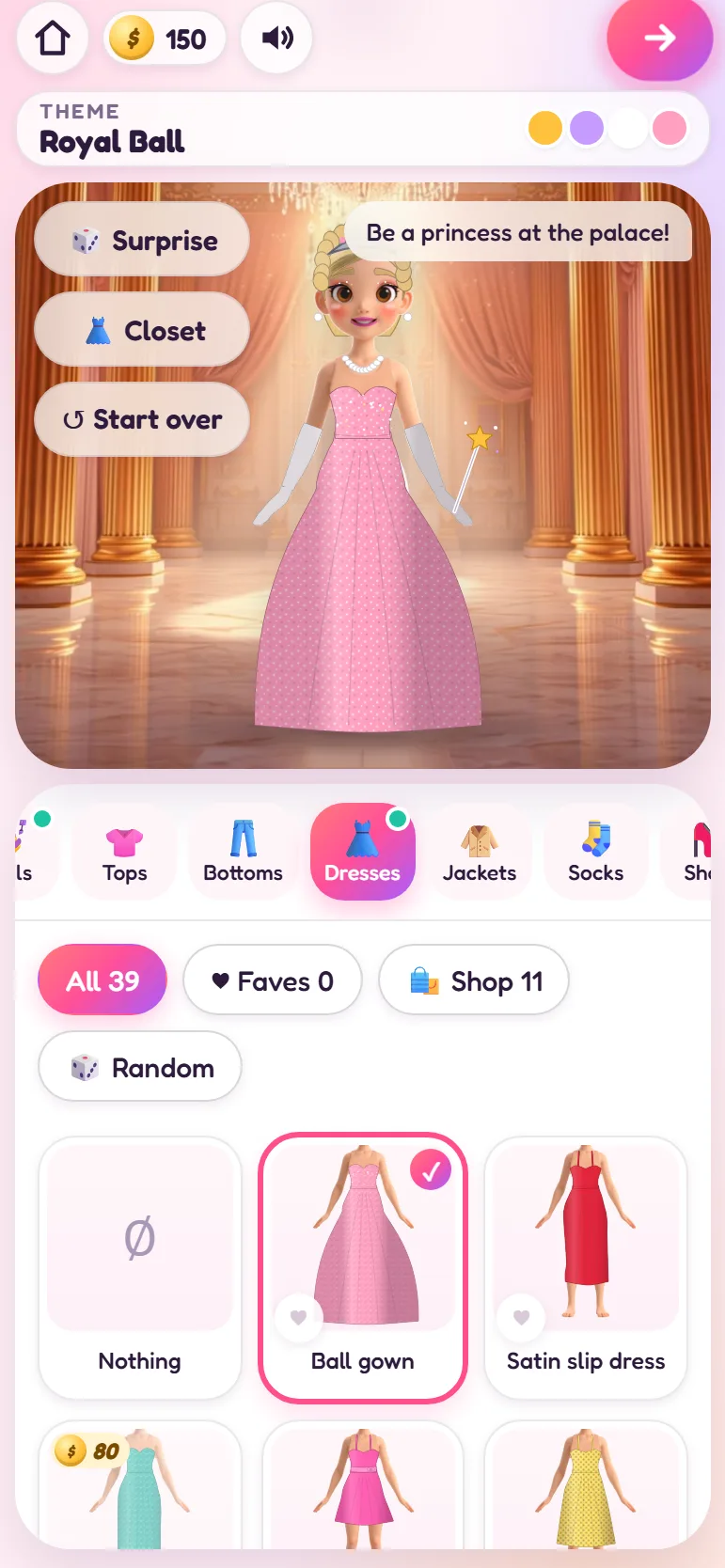Open the Socks category
This screenshot has width=725, height=1568.
[x=596, y=852]
